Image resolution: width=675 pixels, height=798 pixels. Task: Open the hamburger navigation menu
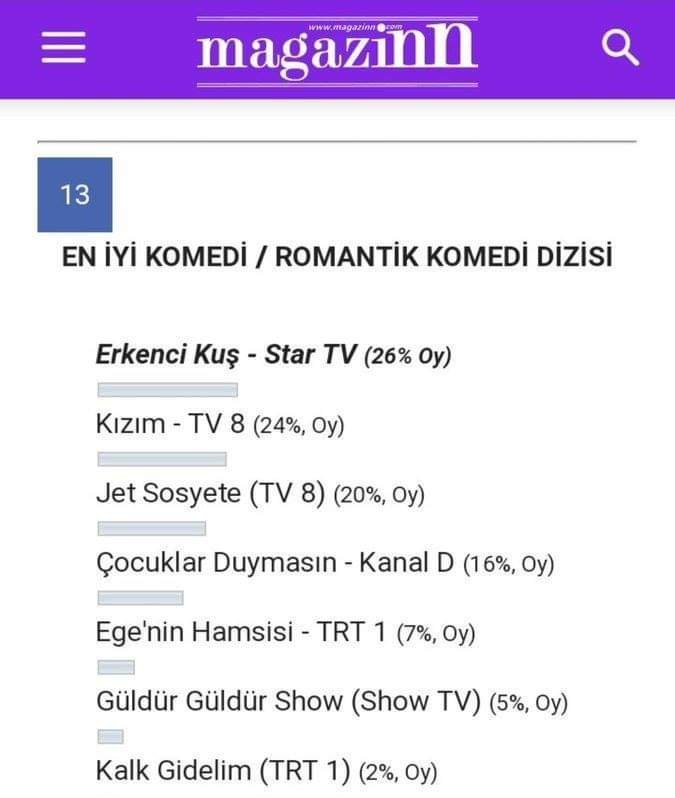(x=62, y=49)
